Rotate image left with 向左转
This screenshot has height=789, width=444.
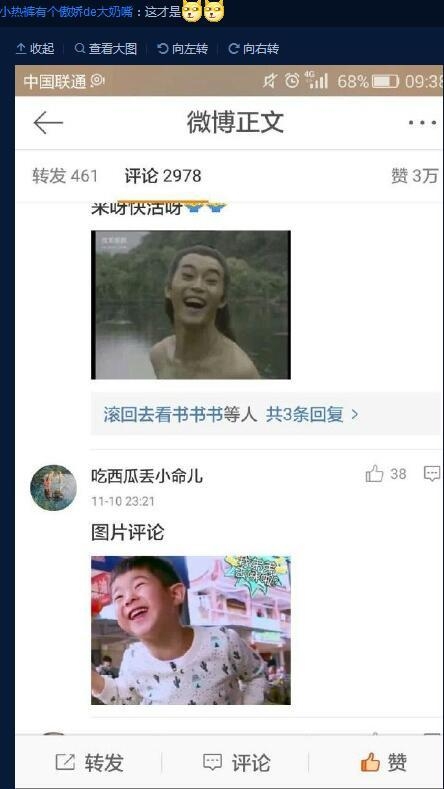click(x=182, y=49)
